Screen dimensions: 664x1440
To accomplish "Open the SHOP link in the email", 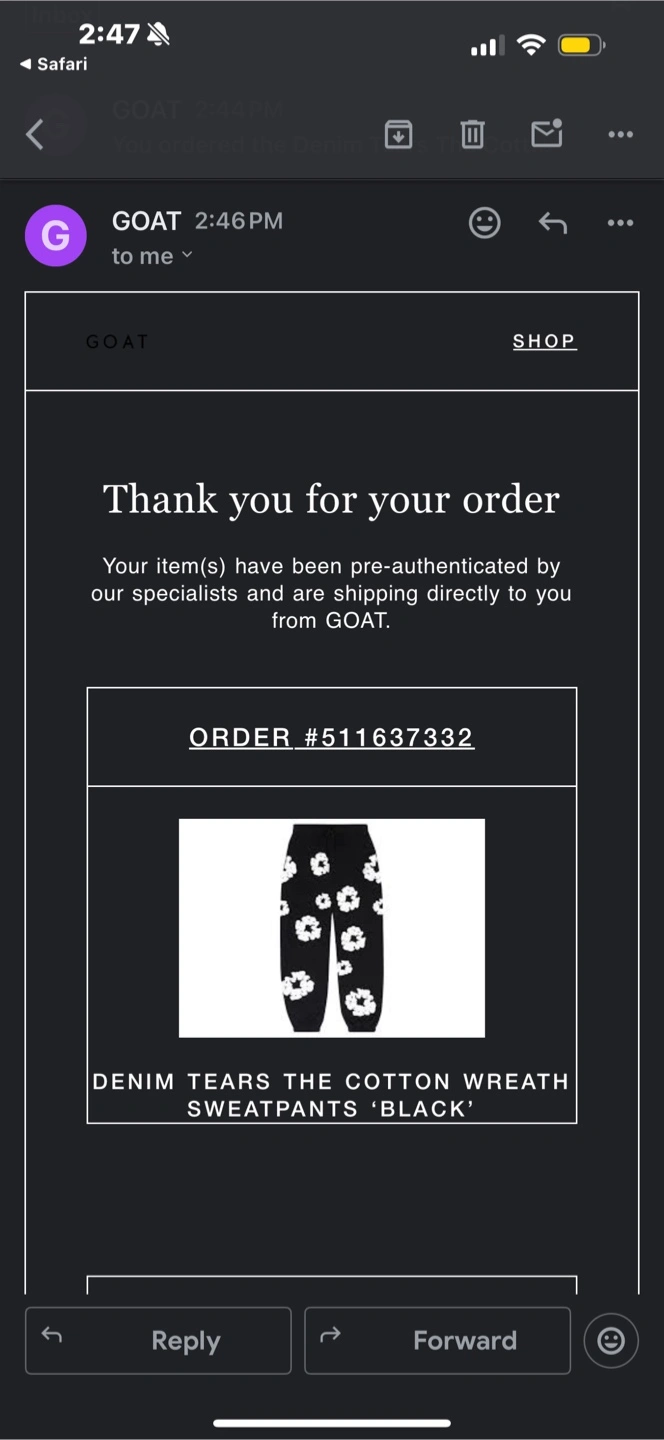I will point(545,341).
